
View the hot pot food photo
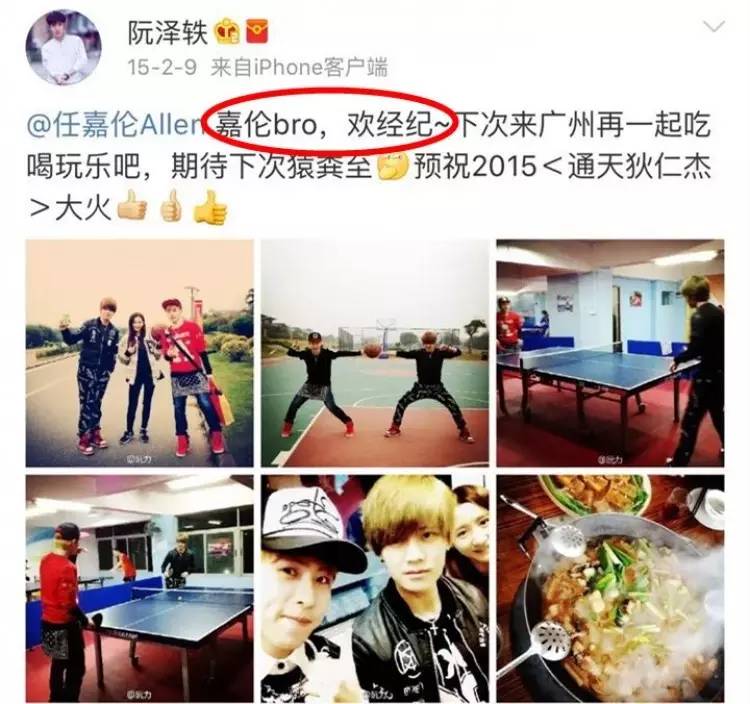point(610,588)
